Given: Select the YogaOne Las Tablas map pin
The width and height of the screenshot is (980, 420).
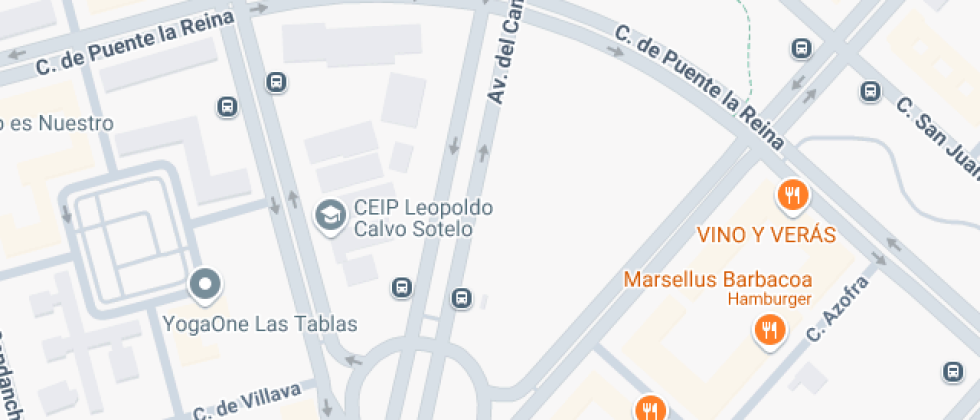Looking at the screenshot, I should [205, 285].
